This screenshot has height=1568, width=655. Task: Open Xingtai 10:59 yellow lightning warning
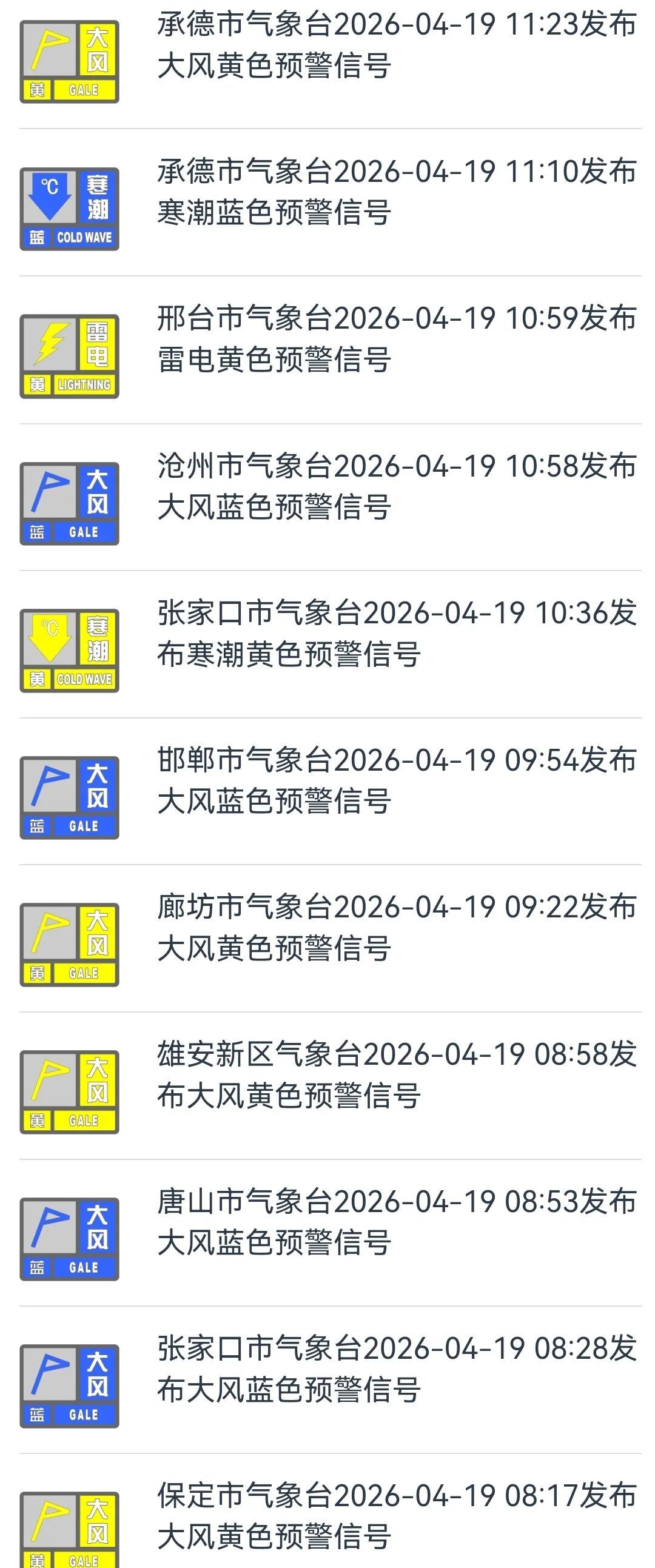(x=395, y=340)
